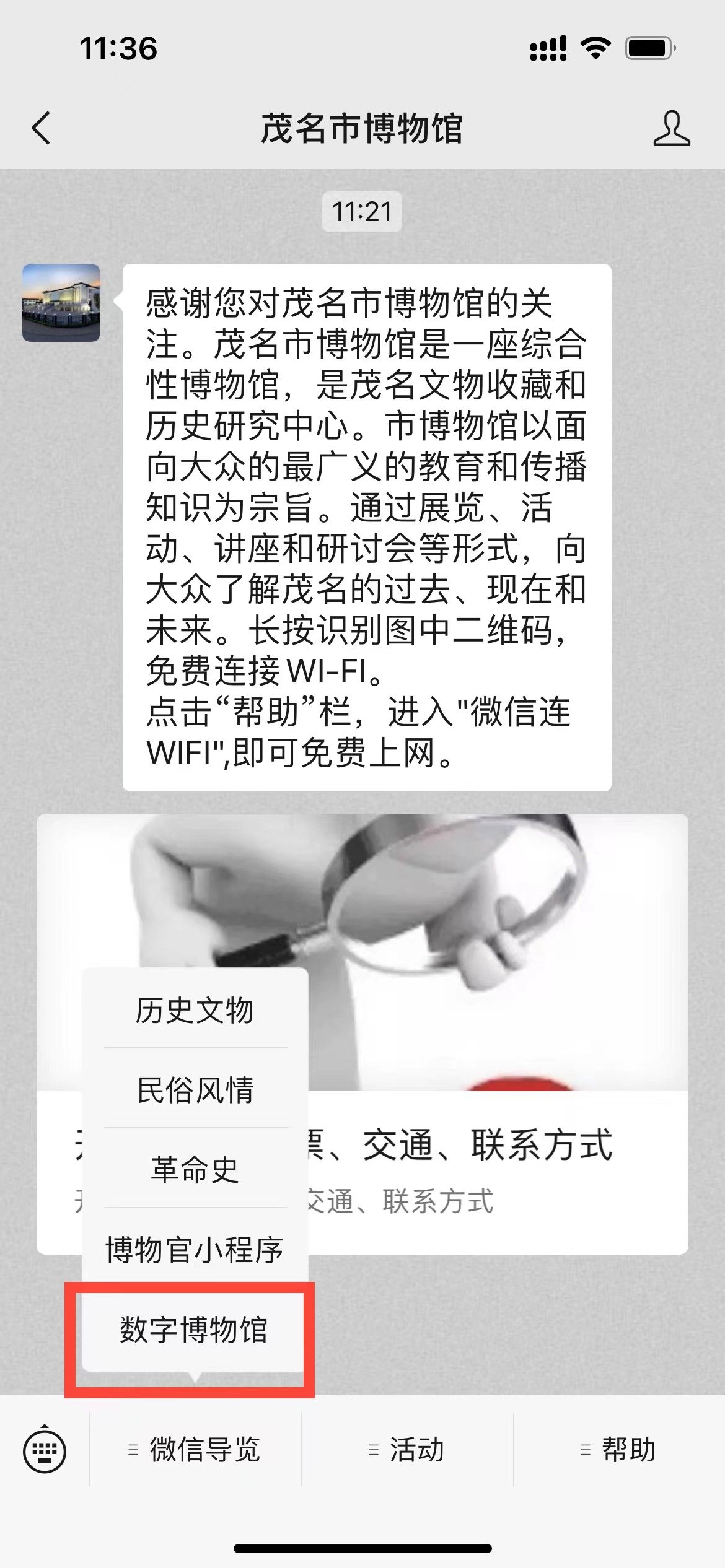The image size is (725, 1568).
Task: Open 数字博物馆 entry
Action: click(x=193, y=1330)
